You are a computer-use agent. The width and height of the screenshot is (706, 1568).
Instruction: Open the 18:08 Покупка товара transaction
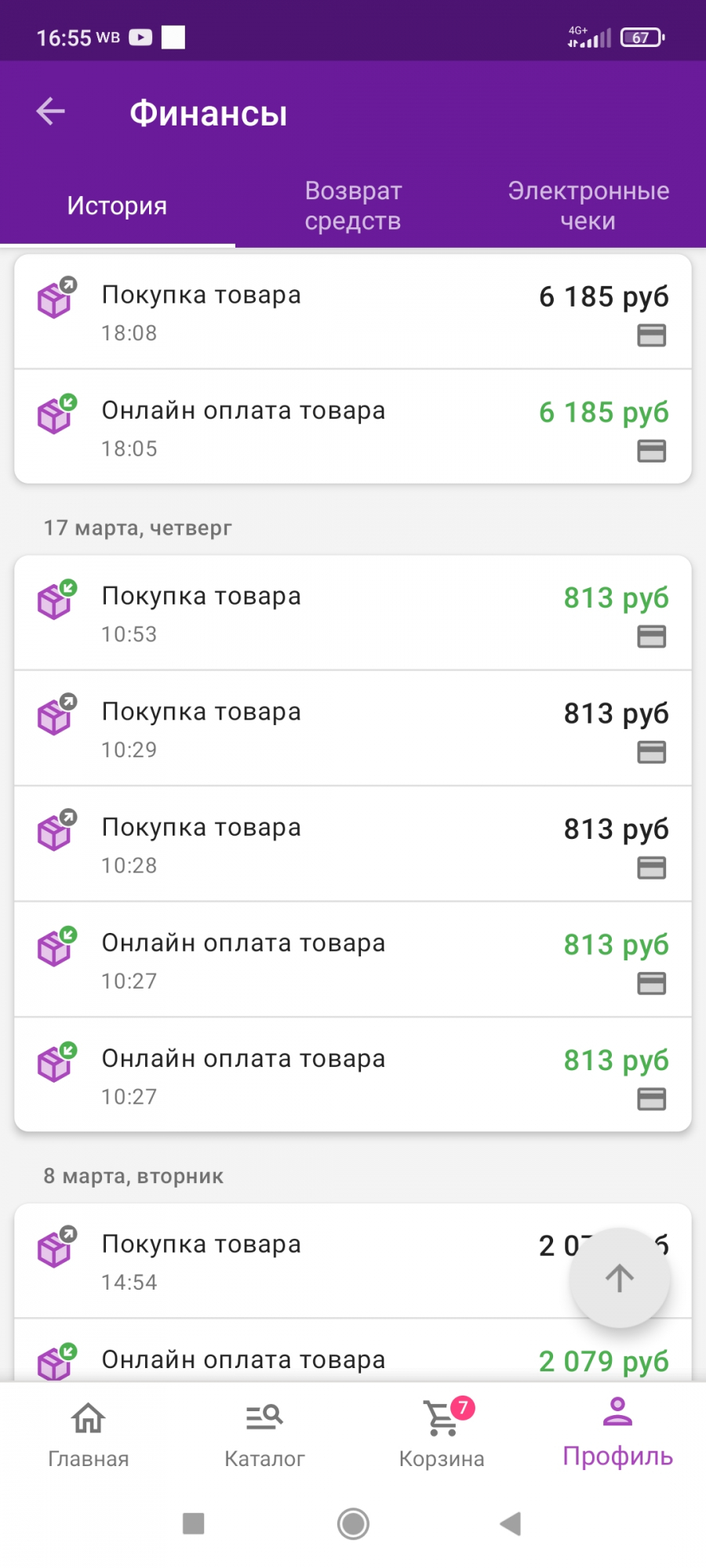click(x=353, y=311)
